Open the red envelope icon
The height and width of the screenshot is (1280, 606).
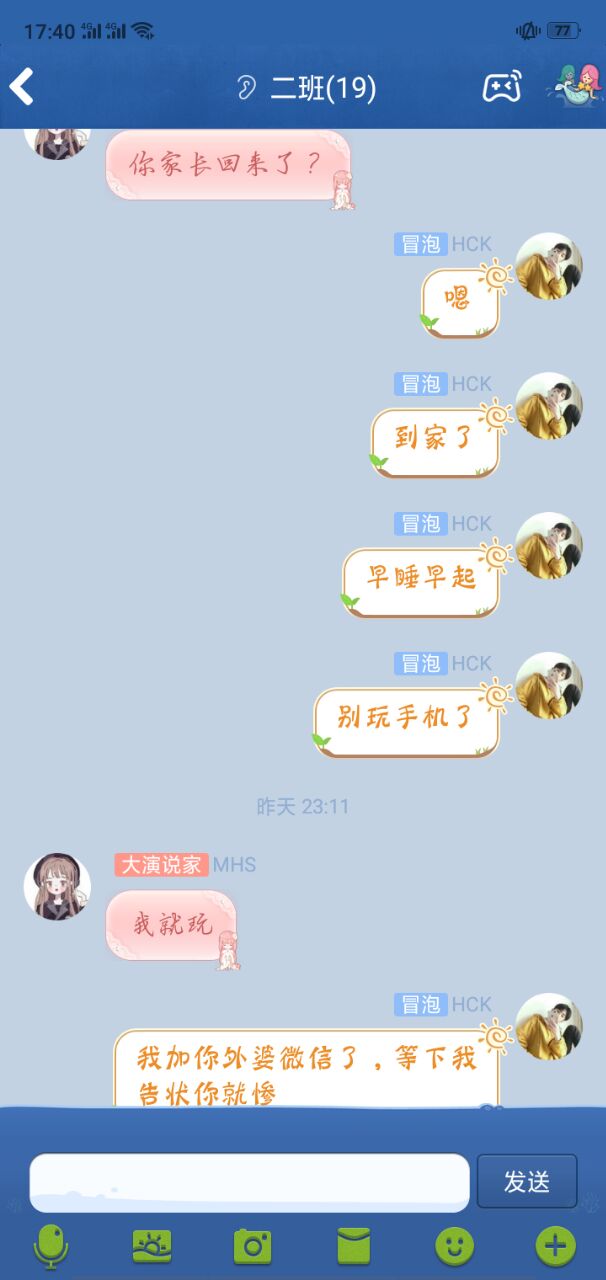click(353, 1246)
